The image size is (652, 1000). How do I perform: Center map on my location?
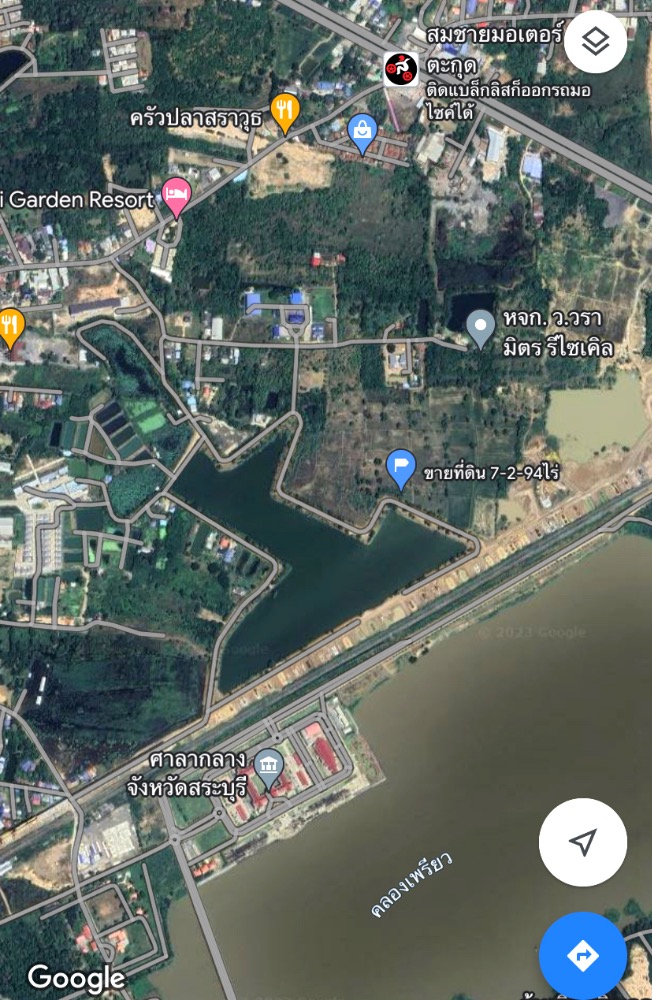(583, 842)
